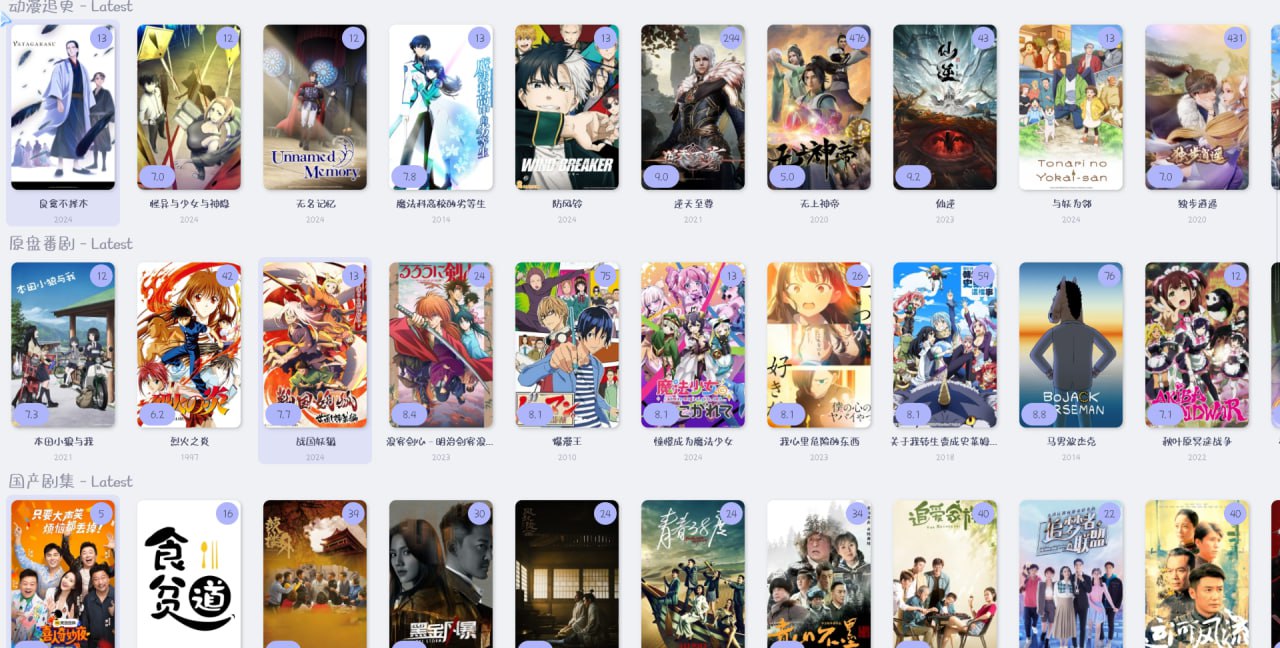Select the Unnamed Memory card
The width and height of the screenshot is (1280, 648).
315,108
